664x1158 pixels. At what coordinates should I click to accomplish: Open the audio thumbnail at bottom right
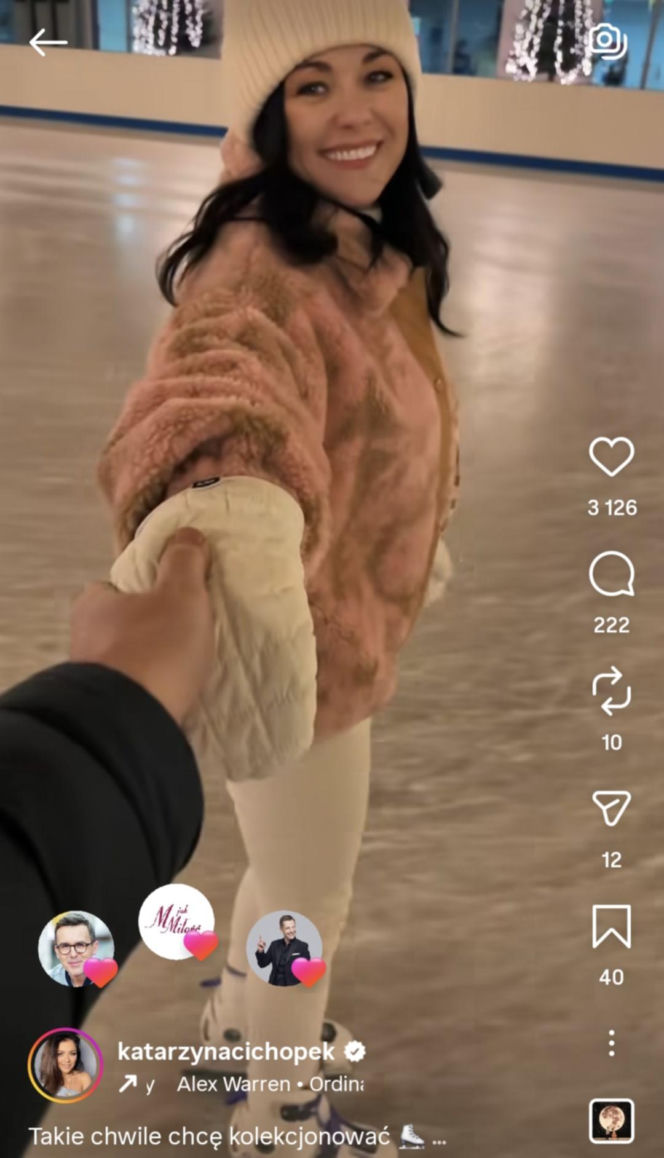coord(611,1120)
